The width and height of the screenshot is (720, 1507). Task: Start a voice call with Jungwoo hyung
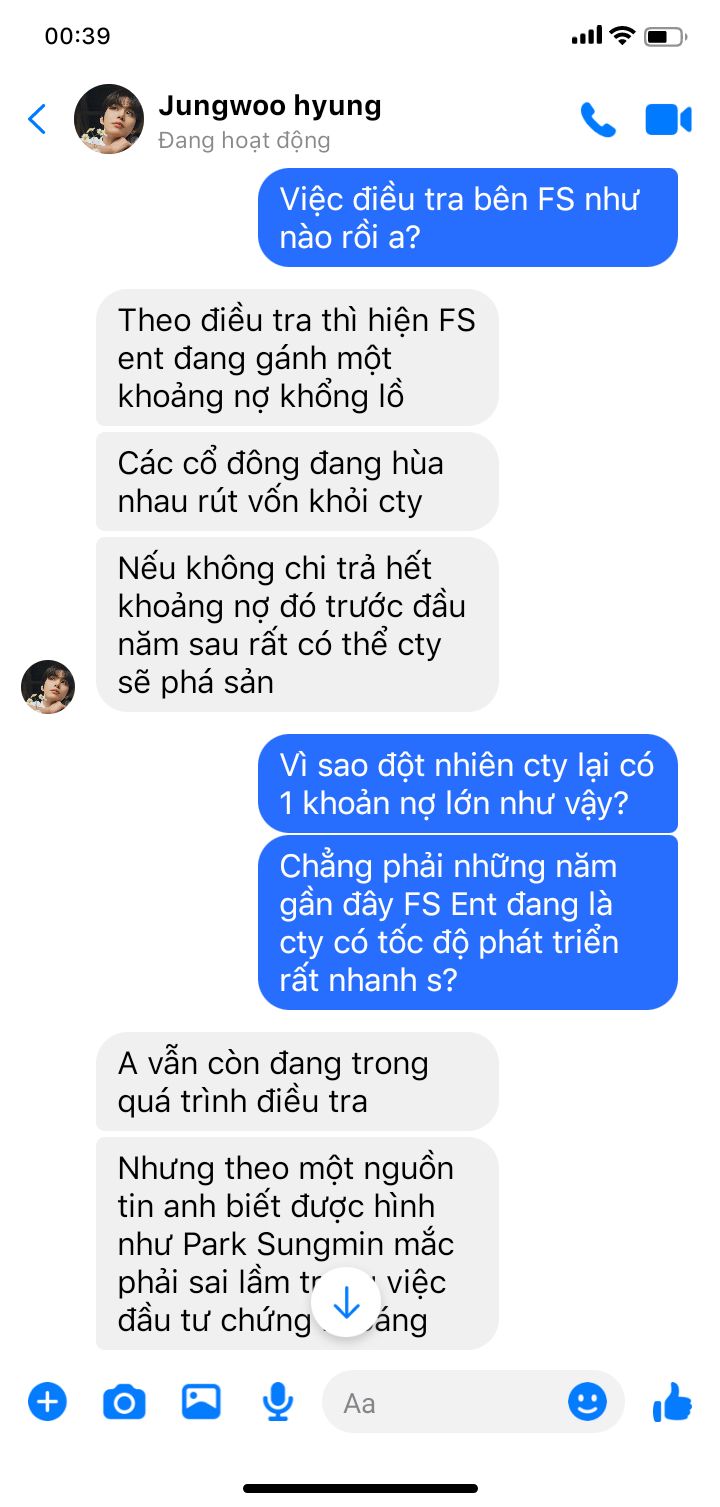(x=598, y=120)
